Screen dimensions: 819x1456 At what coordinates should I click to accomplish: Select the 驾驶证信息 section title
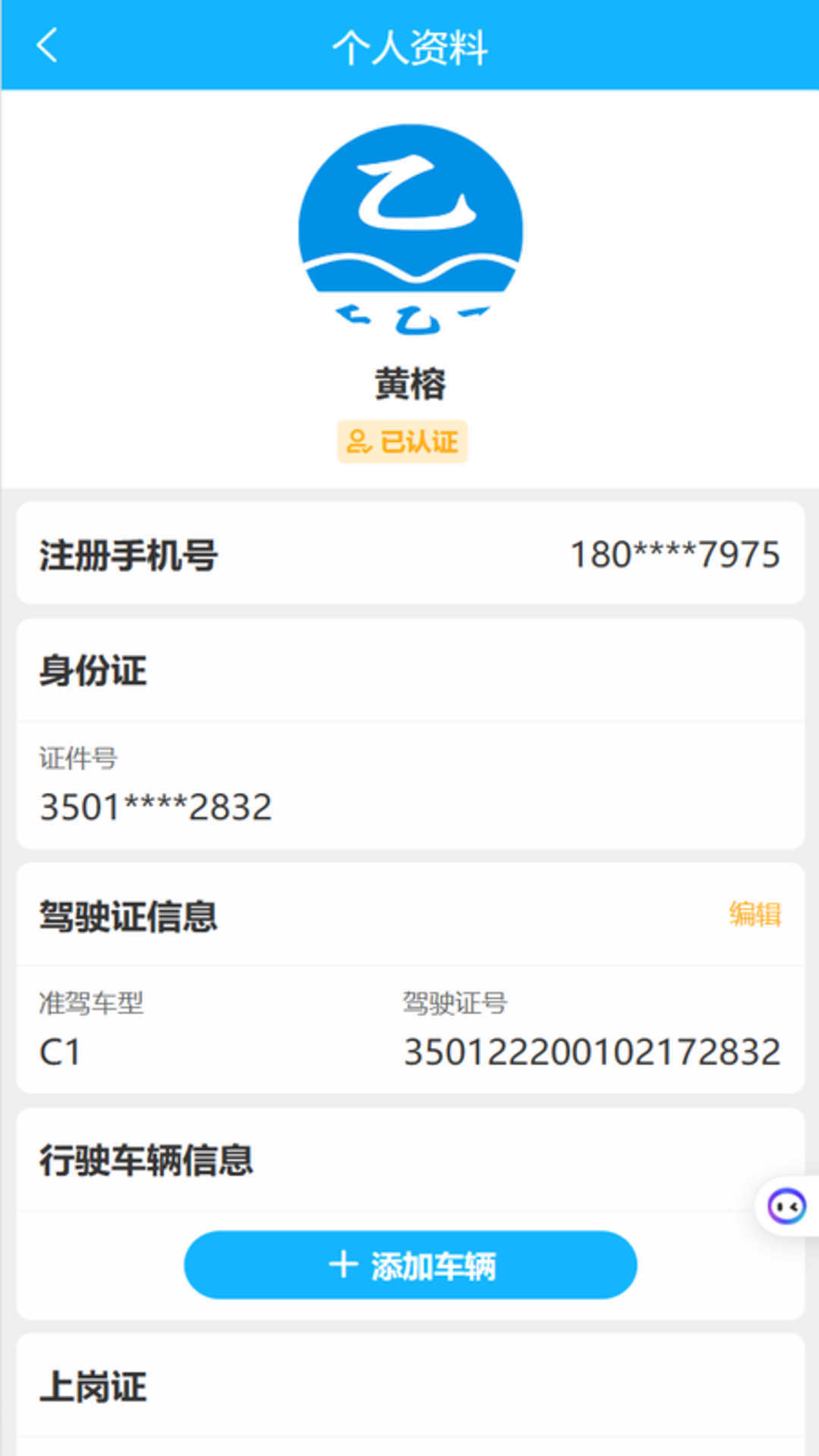(128, 916)
